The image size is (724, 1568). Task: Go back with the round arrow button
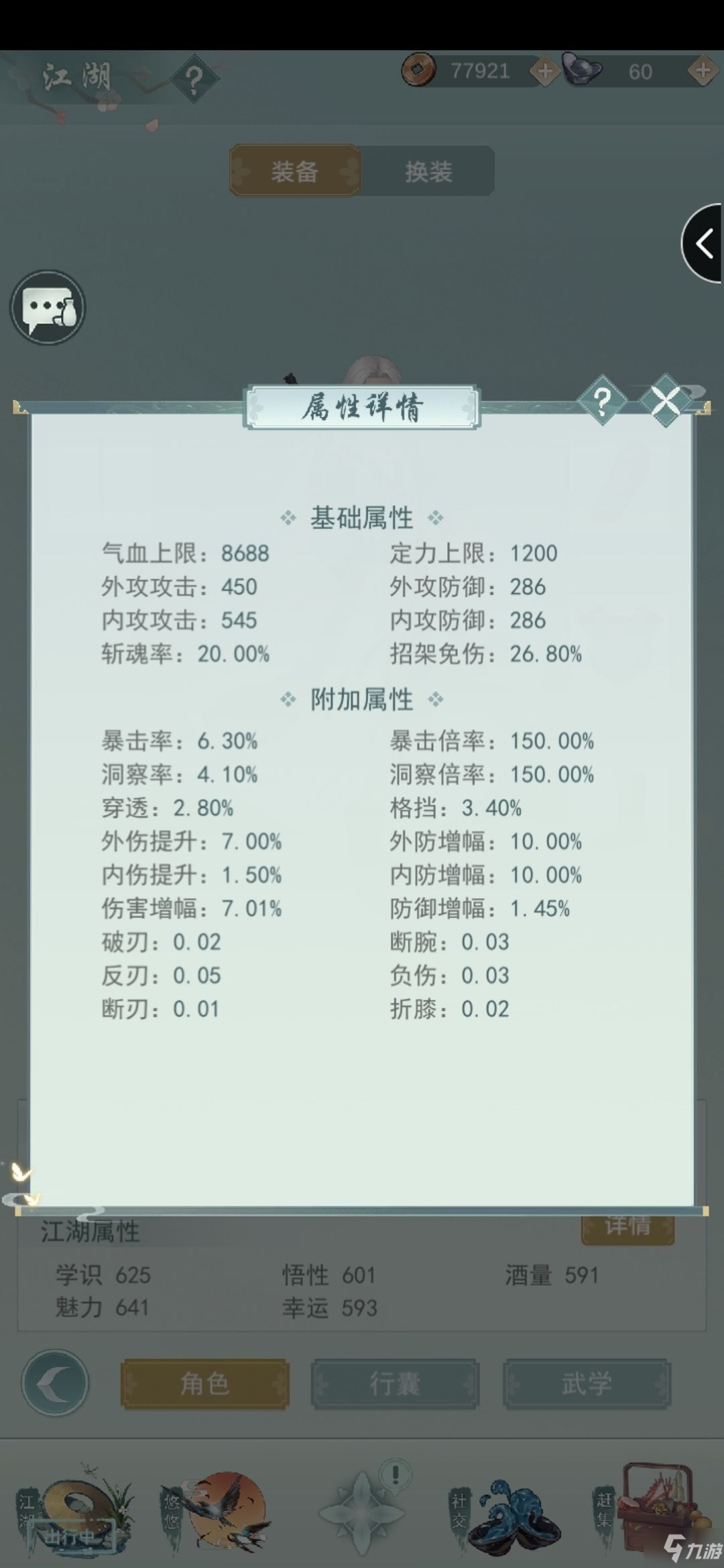click(x=55, y=1383)
